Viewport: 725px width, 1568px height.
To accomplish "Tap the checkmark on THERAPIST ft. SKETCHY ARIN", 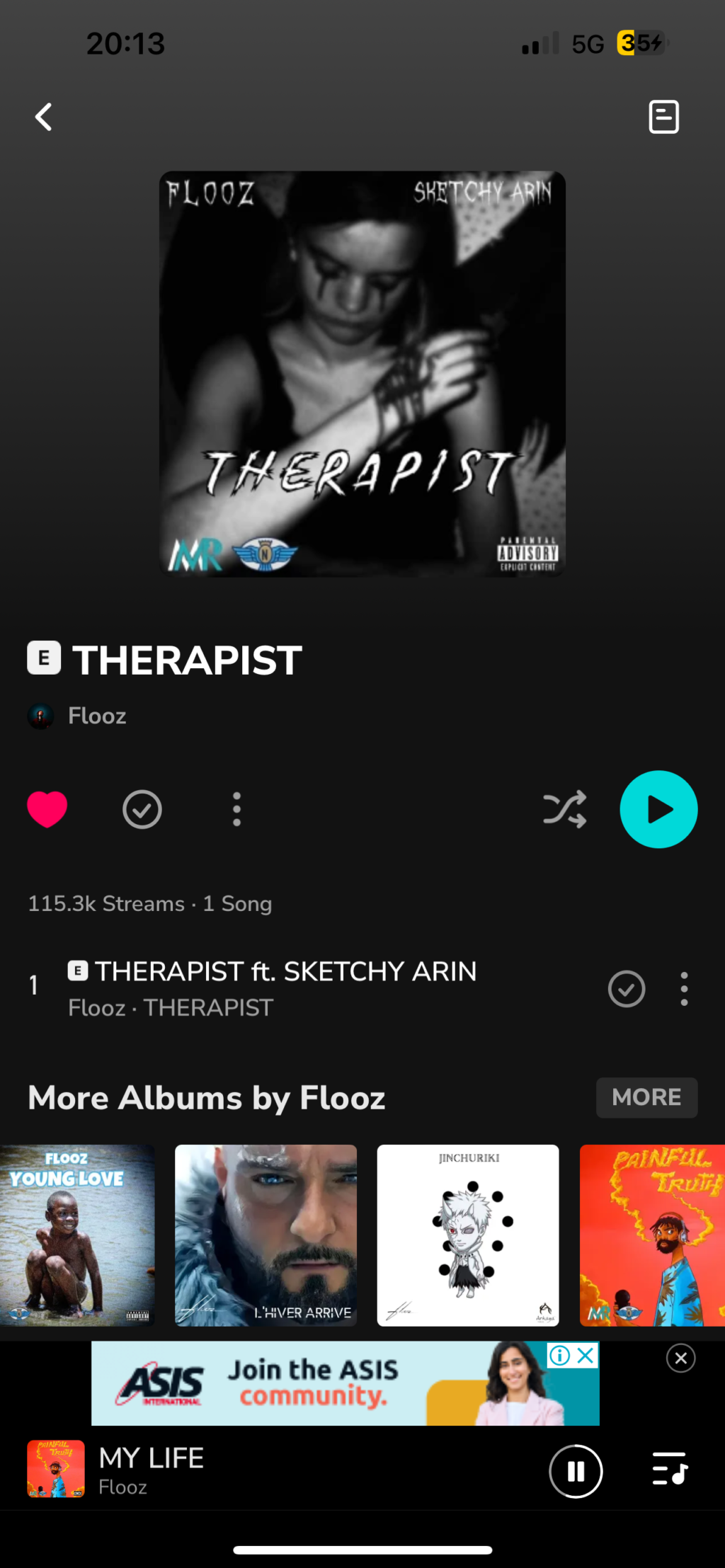I will (627, 989).
